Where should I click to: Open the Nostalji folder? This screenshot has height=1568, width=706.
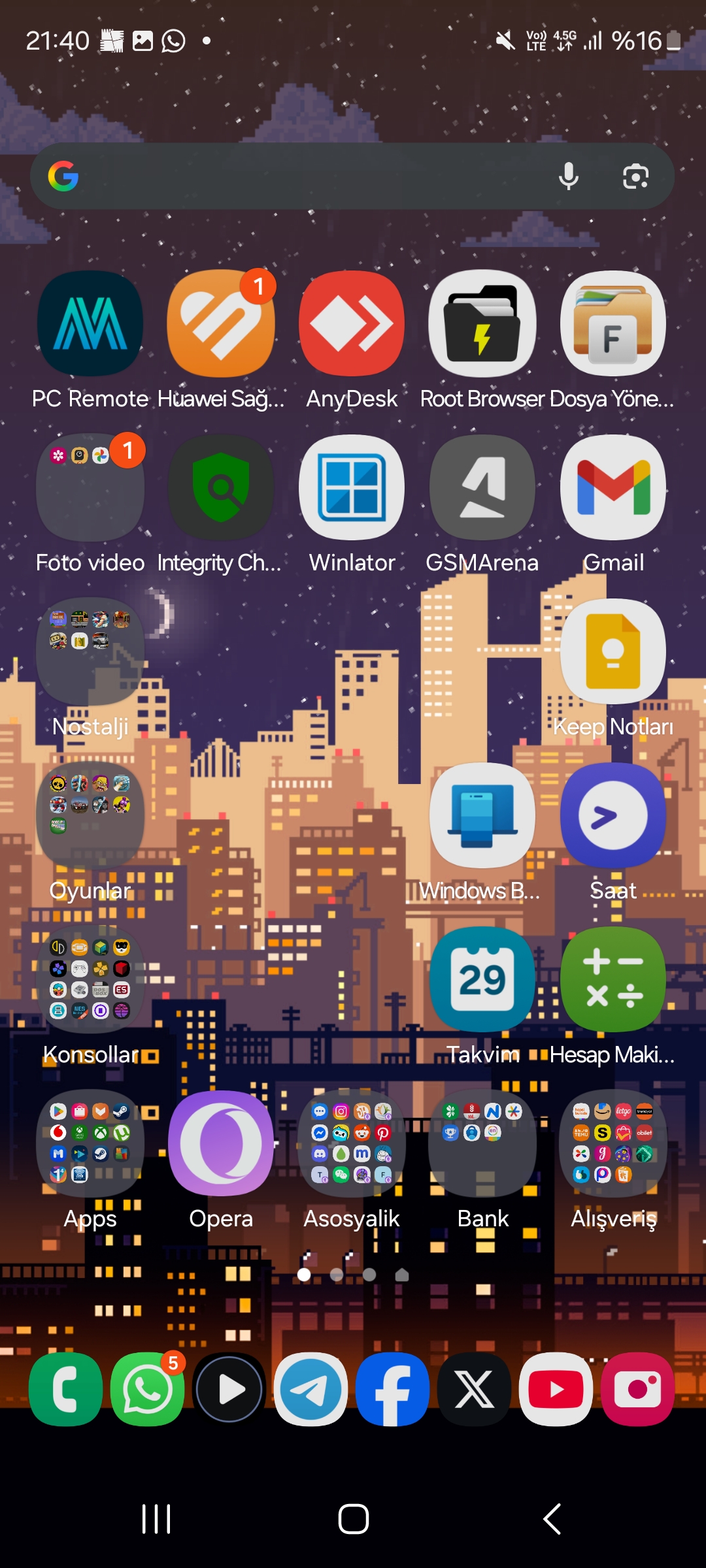(x=90, y=651)
